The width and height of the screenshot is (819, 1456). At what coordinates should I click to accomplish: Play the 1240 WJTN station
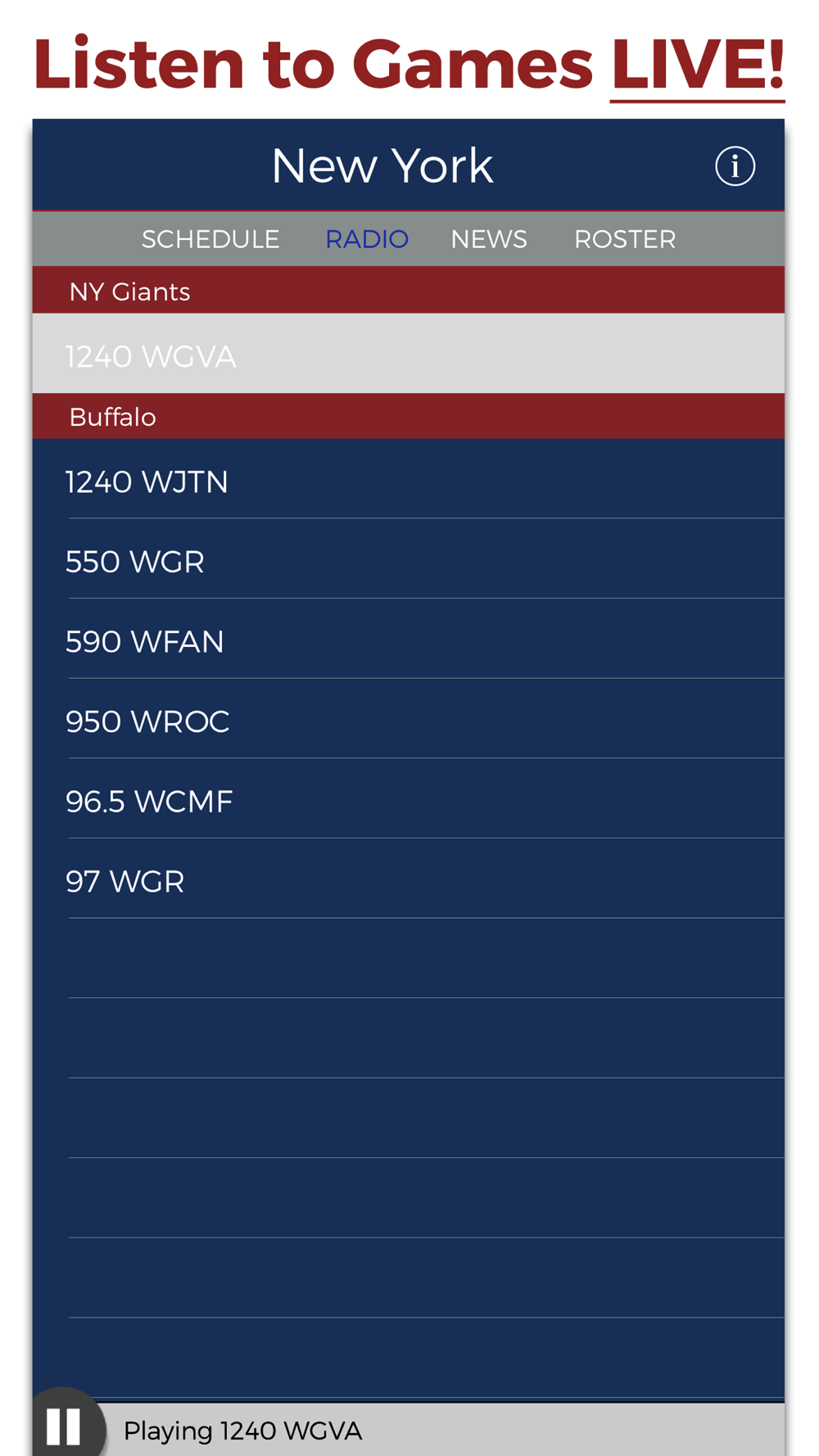point(409,479)
